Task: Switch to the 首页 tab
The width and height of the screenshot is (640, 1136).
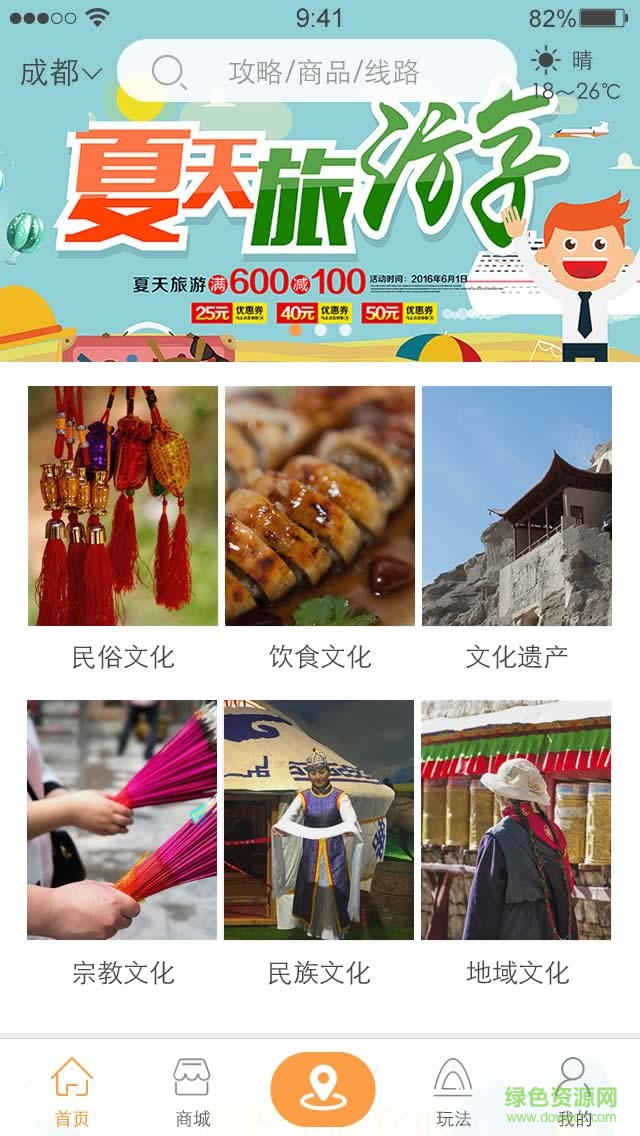Action: pos(72,1091)
